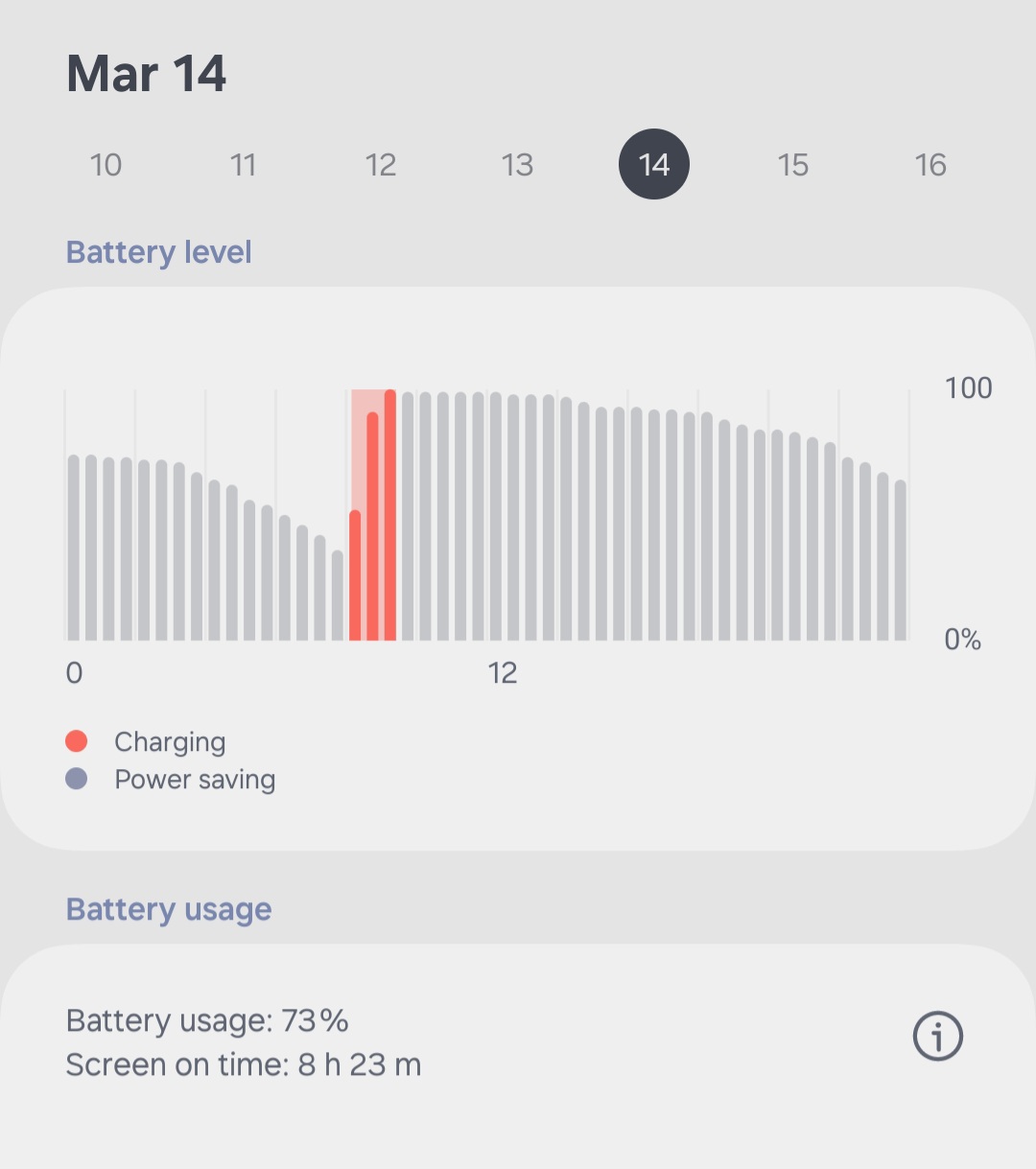
Task: Select date 16 in the day picker
Action: (930, 164)
